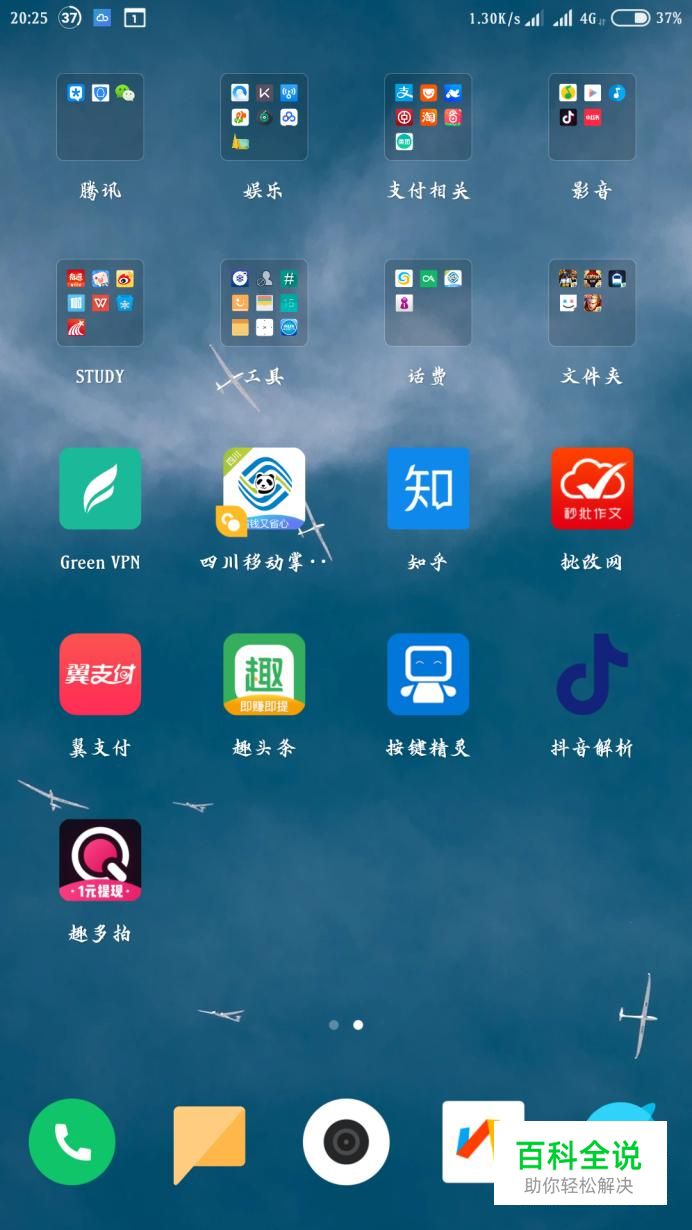Open the 支付相关 folder
This screenshot has height=1230, width=692.
[428, 117]
